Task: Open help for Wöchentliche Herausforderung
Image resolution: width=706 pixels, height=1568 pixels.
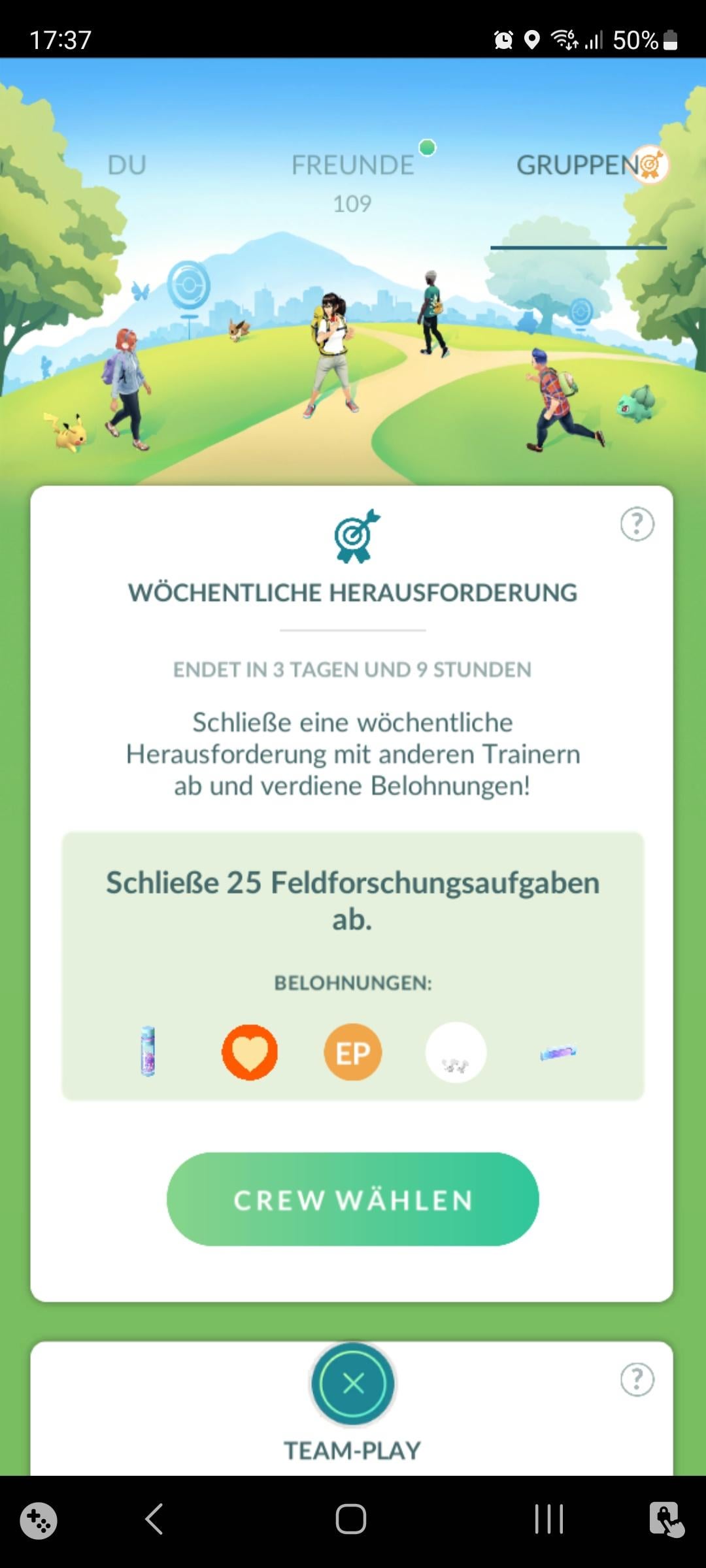Action: coord(637,524)
